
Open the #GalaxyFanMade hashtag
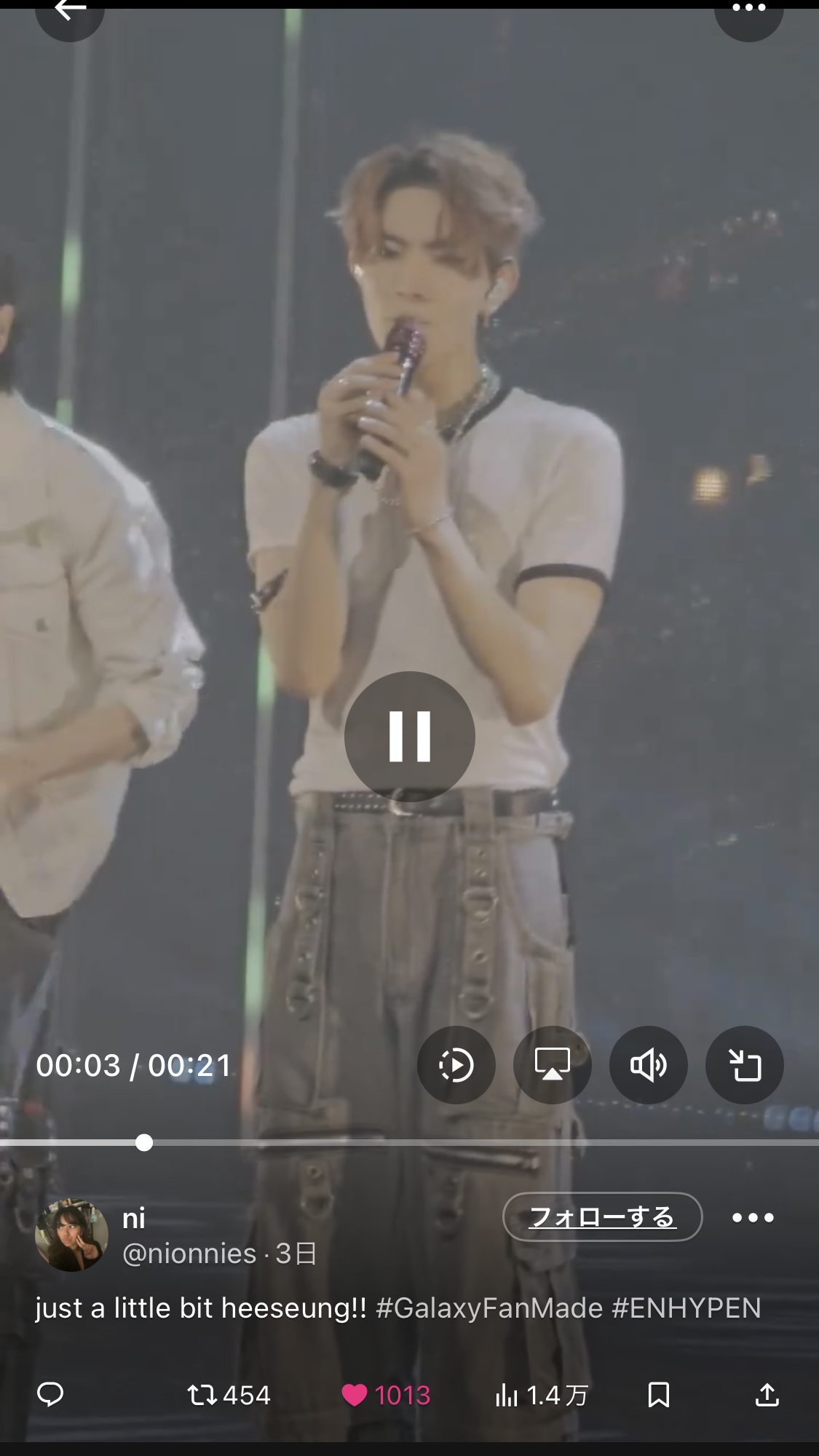489,1308
